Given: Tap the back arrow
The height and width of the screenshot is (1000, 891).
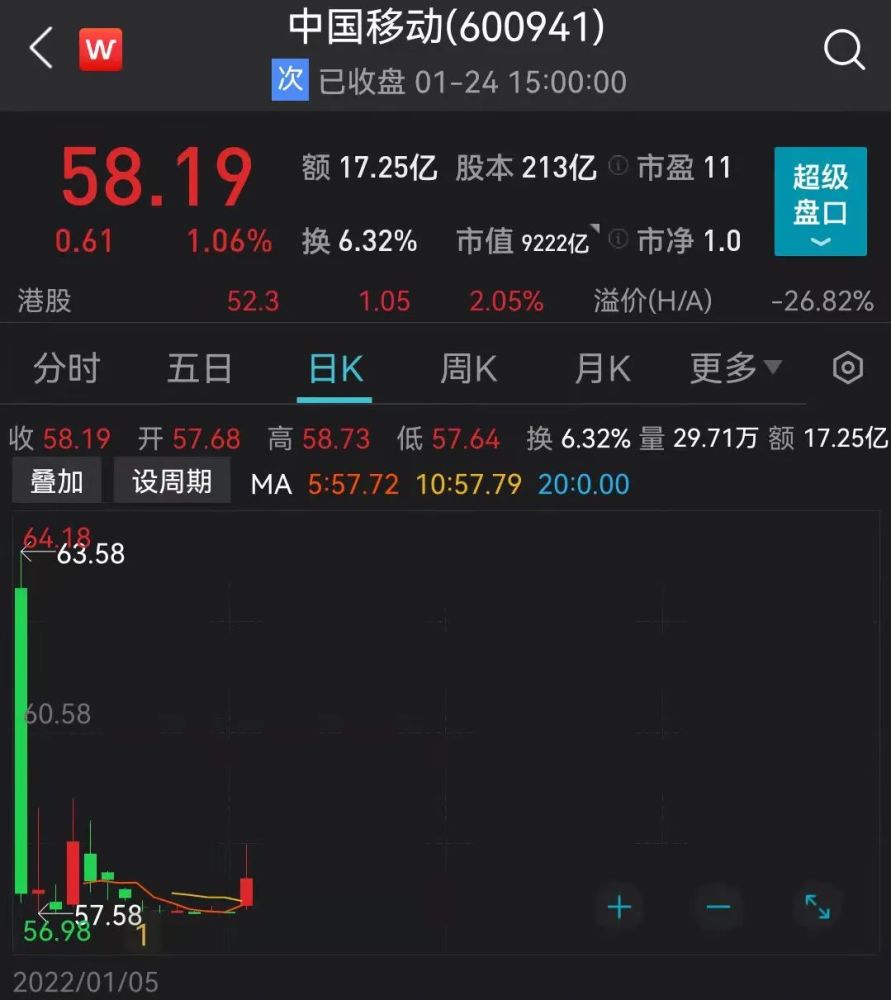Looking at the screenshot, I should [38, 47].
